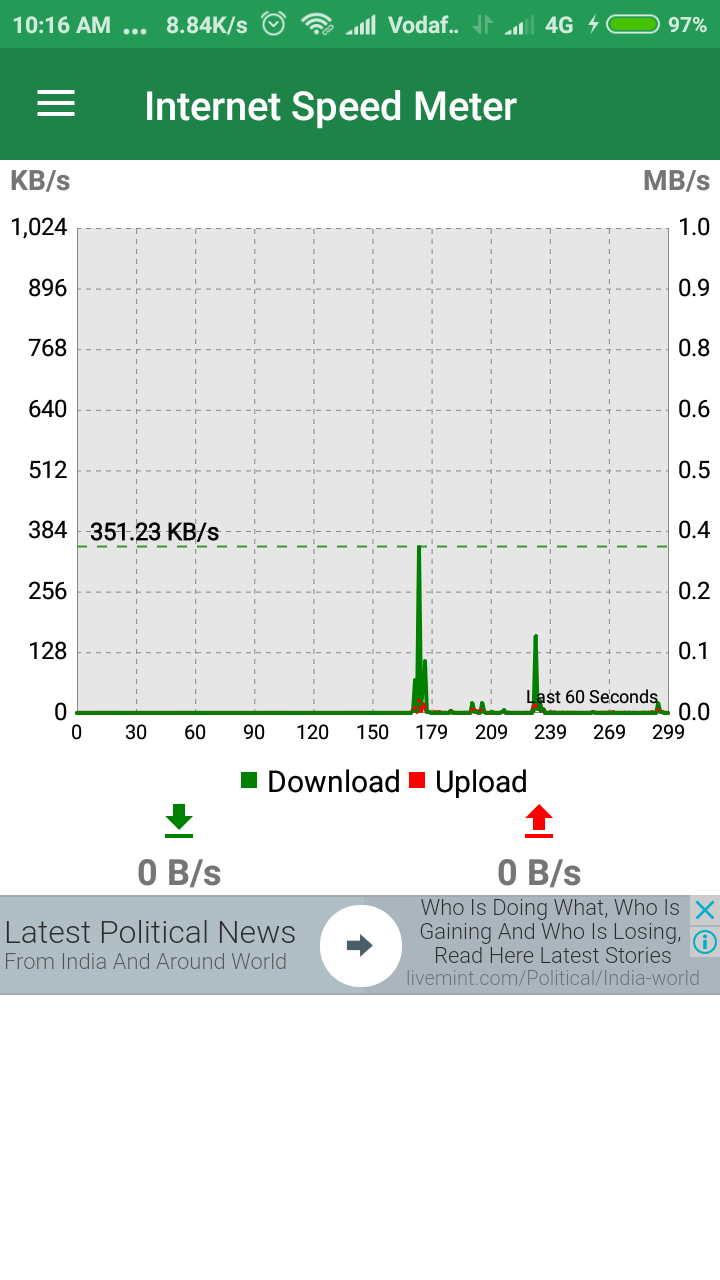Image resolution: width=720 pixels, height=1280 pixels.
Task: Tap the AdChoices info icon on the ad
Action: click(x=705, y=942)
